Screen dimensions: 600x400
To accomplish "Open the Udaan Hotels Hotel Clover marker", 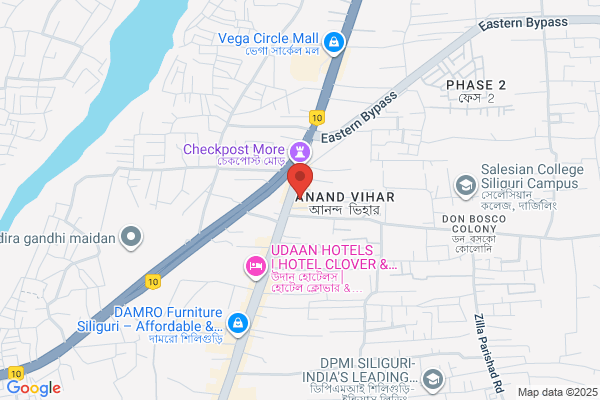I will pos(256,266).
